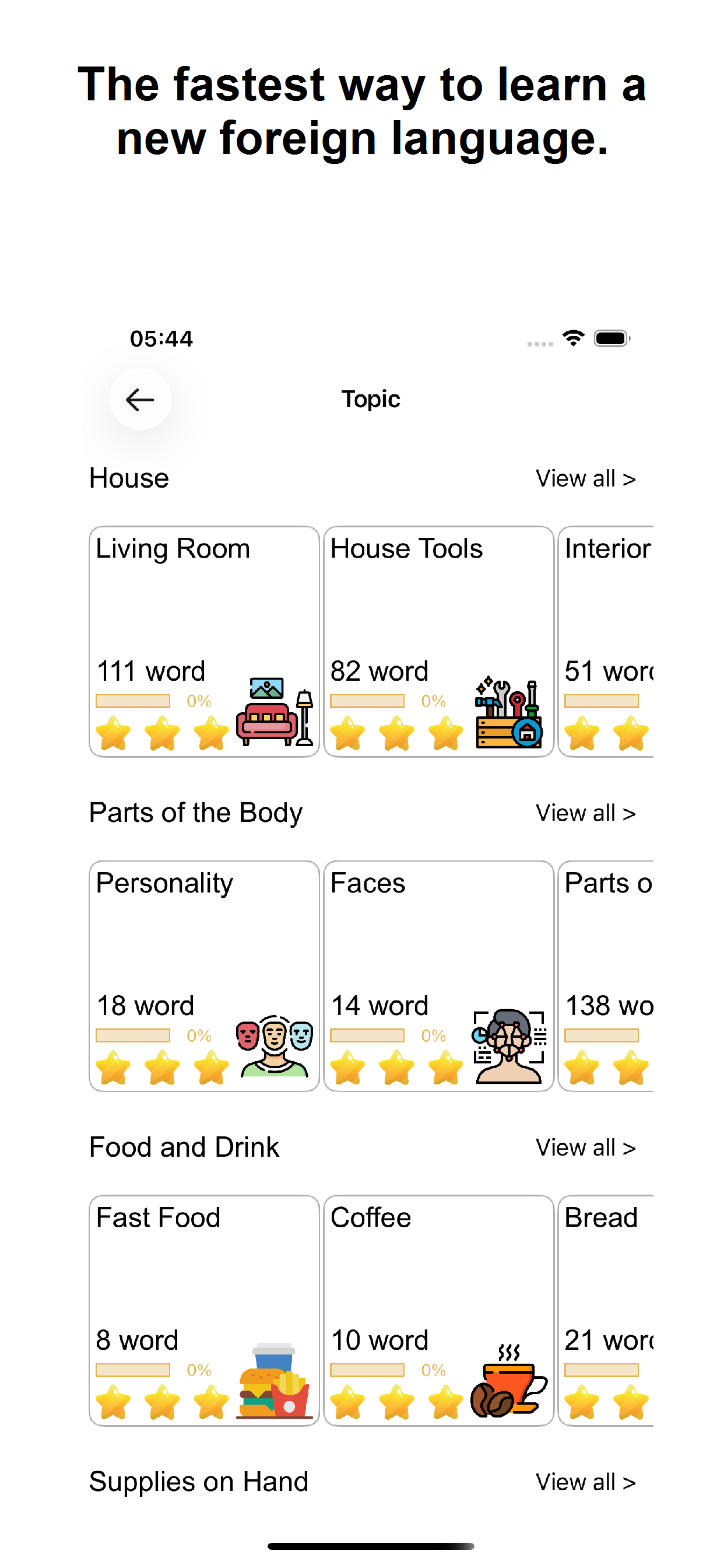Expand all Supplies on Hand topics
724x1568 pixels.
coord(585,1482)
